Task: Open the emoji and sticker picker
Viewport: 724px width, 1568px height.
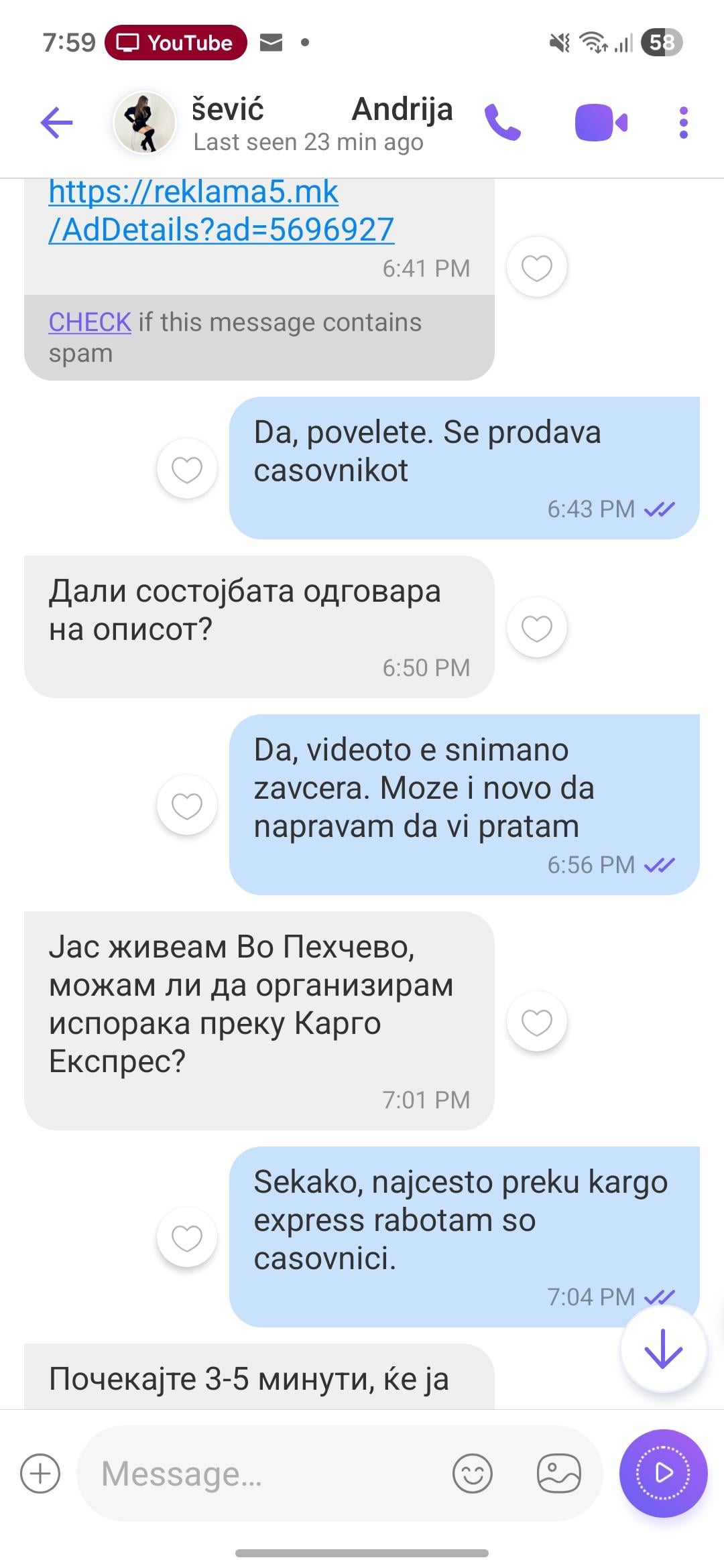Action: (473, 1474)
